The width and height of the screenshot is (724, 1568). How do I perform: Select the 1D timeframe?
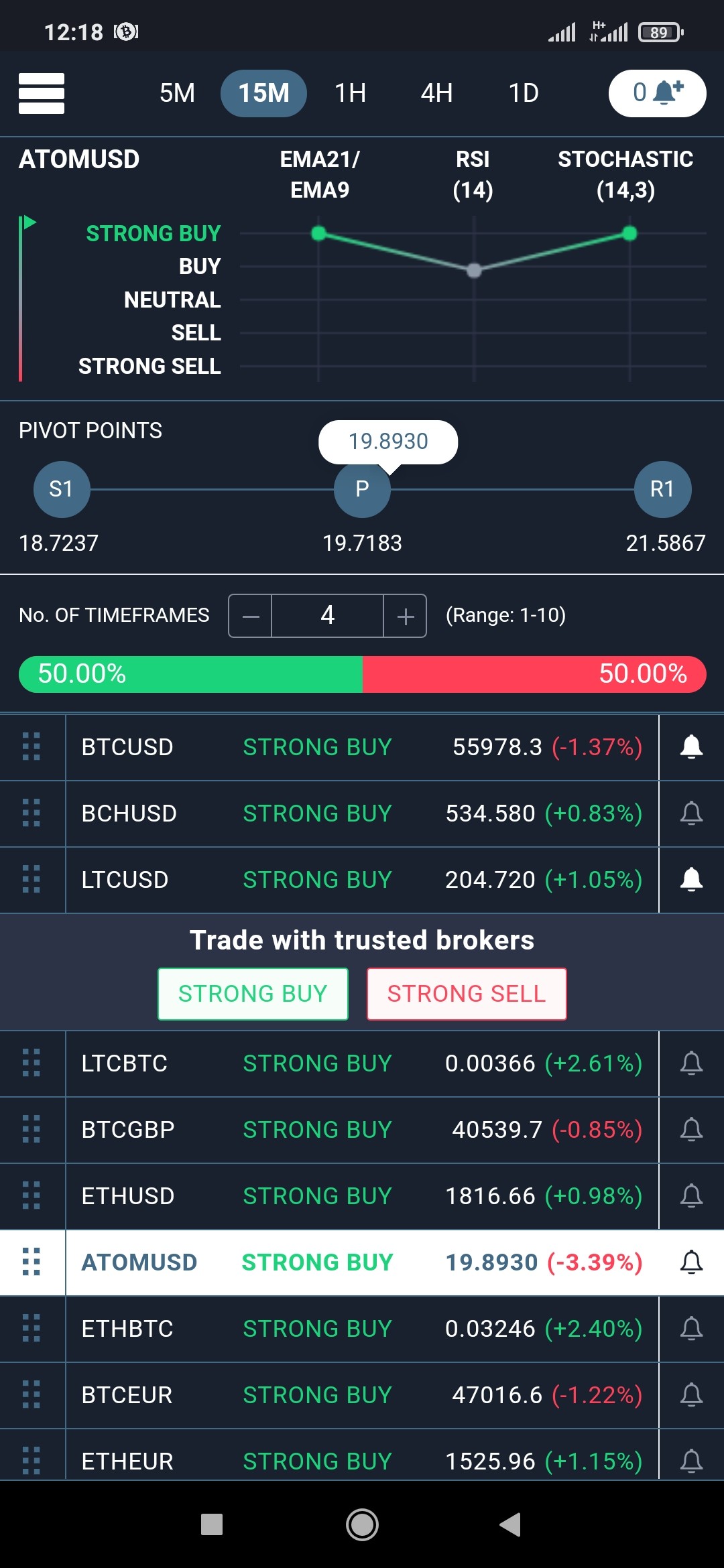pyautogui.click(x=524, y=93)
